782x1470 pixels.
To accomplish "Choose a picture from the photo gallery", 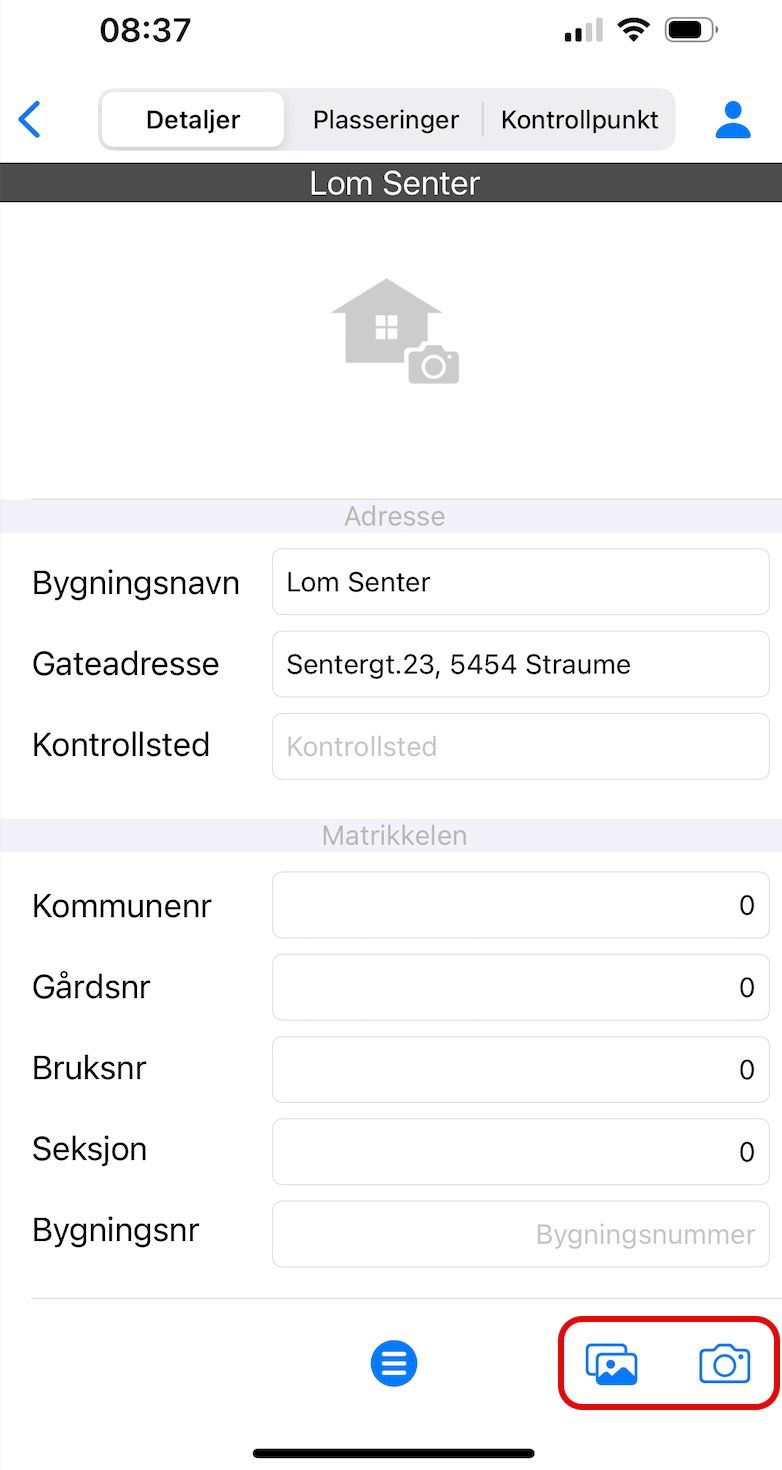I will point(612,1364).
